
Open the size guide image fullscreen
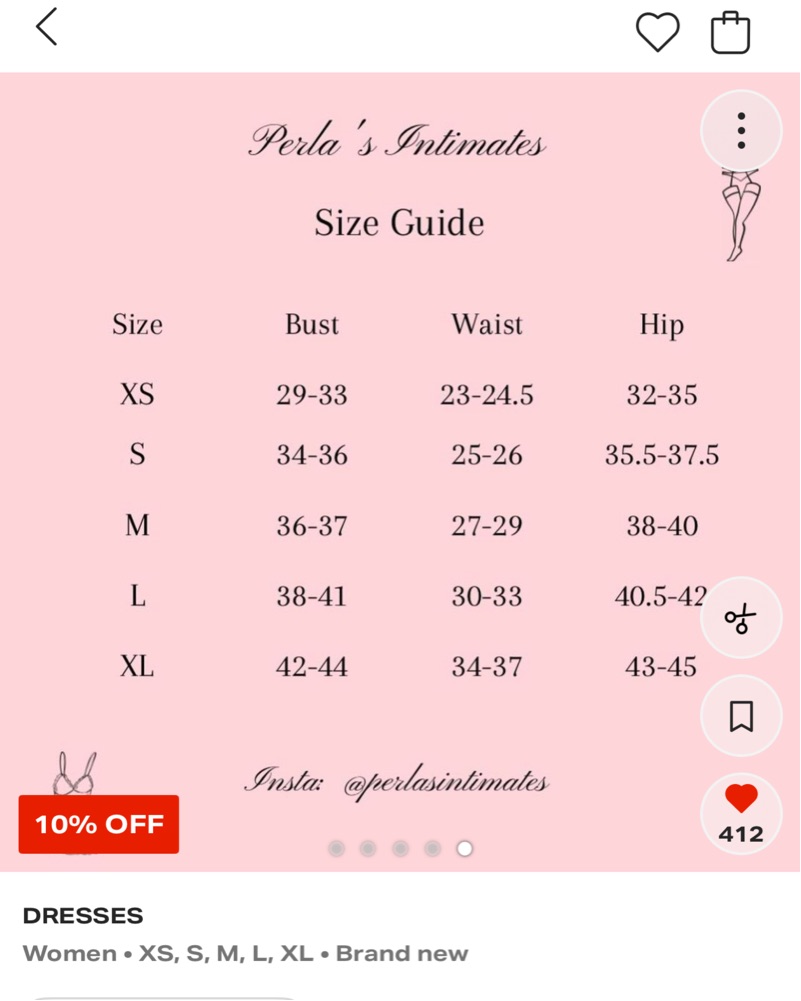point(400,472)
